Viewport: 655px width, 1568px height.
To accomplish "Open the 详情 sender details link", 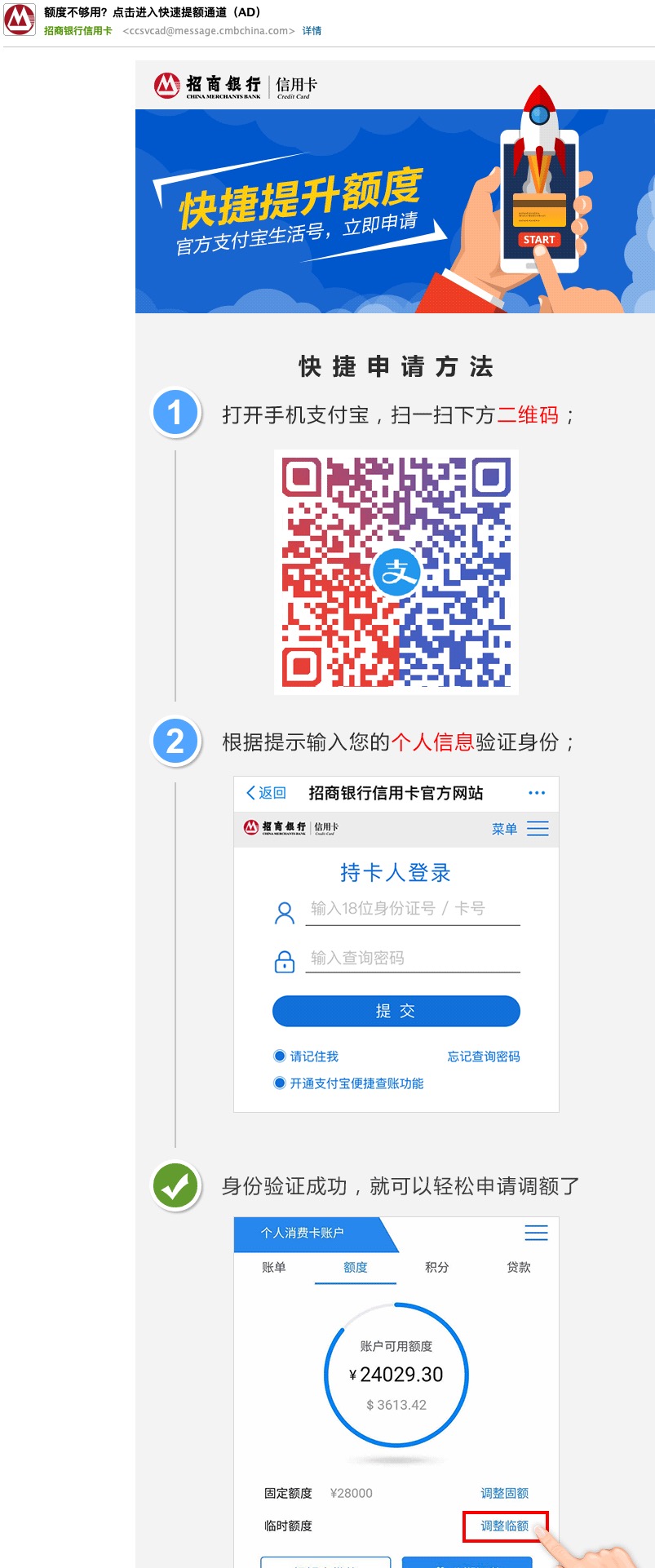I will click(x=312, y=31).
